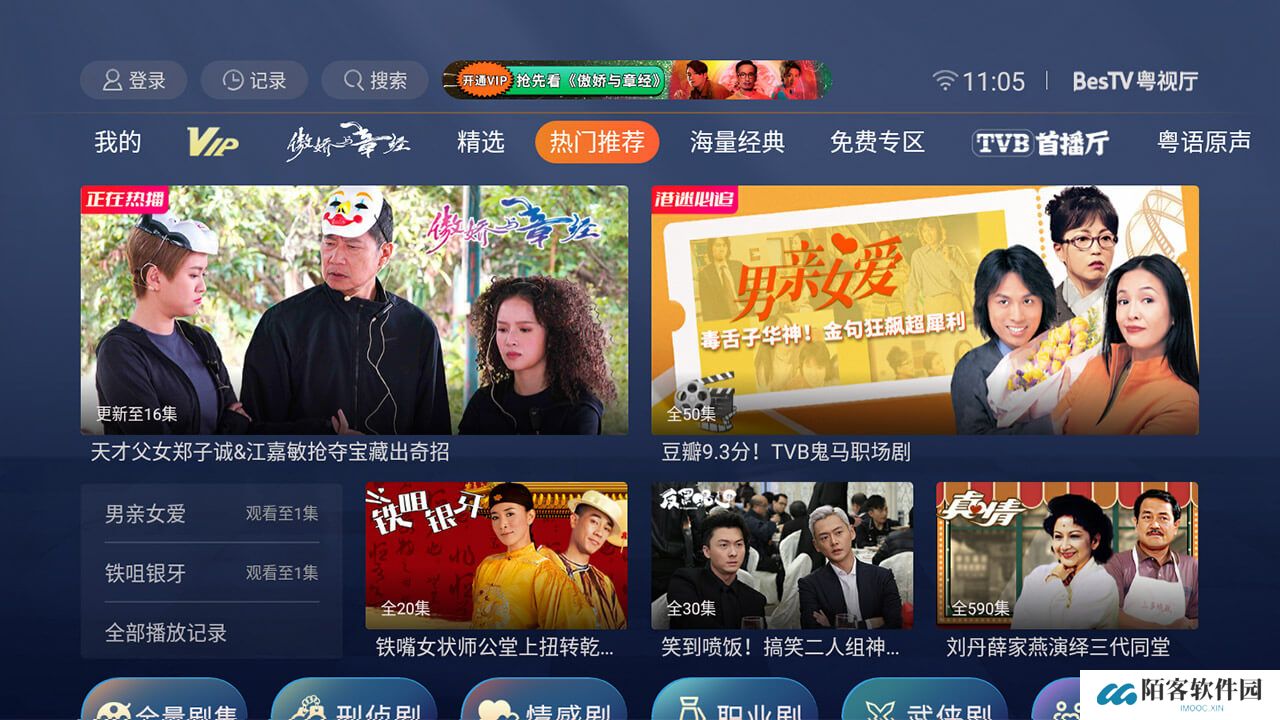Open the 免费专区 tab
The height and width of the screenshot is (720, 1280).
click(877, 142)
